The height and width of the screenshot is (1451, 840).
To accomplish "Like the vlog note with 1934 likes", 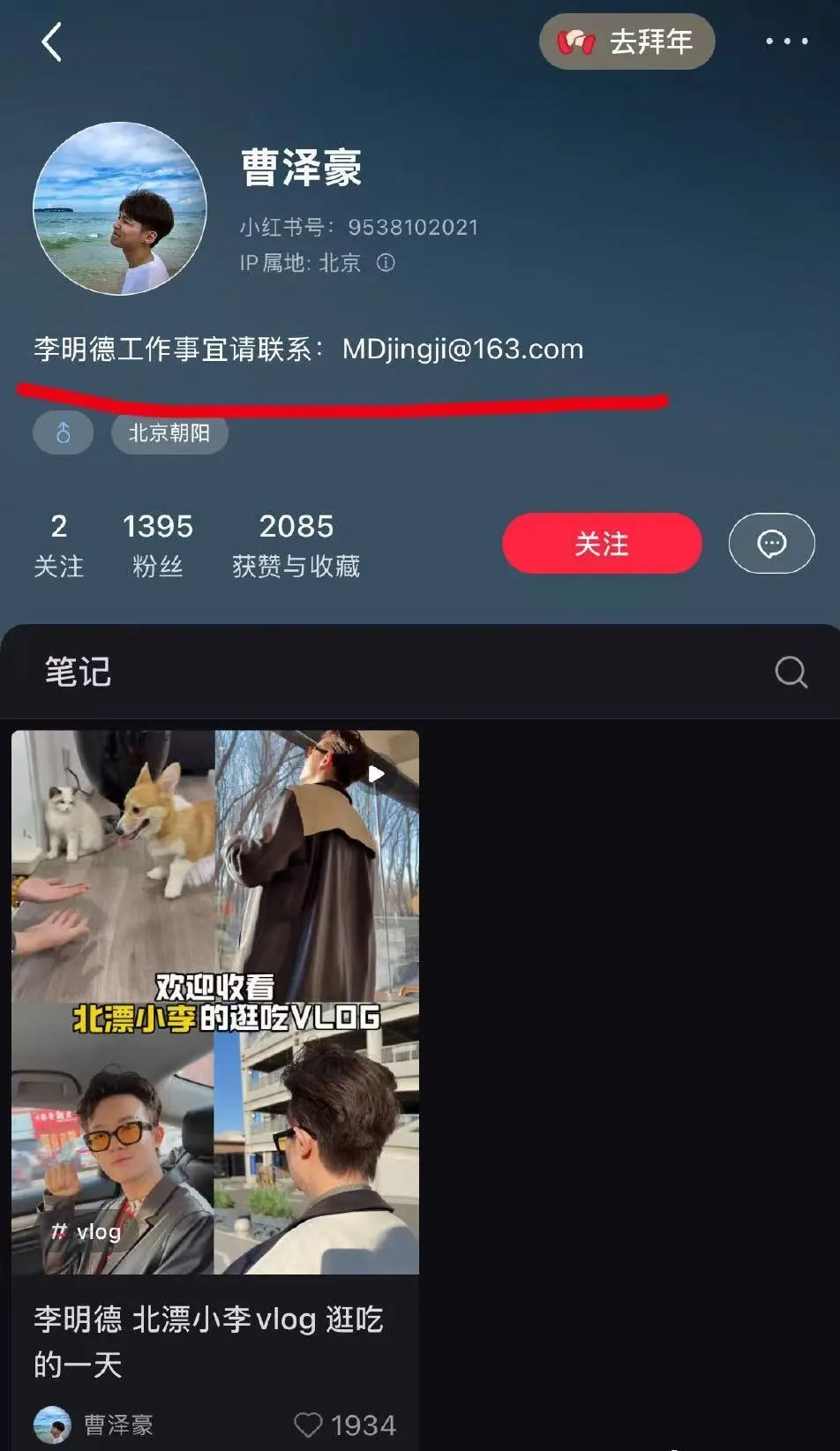I will 309,1425.
